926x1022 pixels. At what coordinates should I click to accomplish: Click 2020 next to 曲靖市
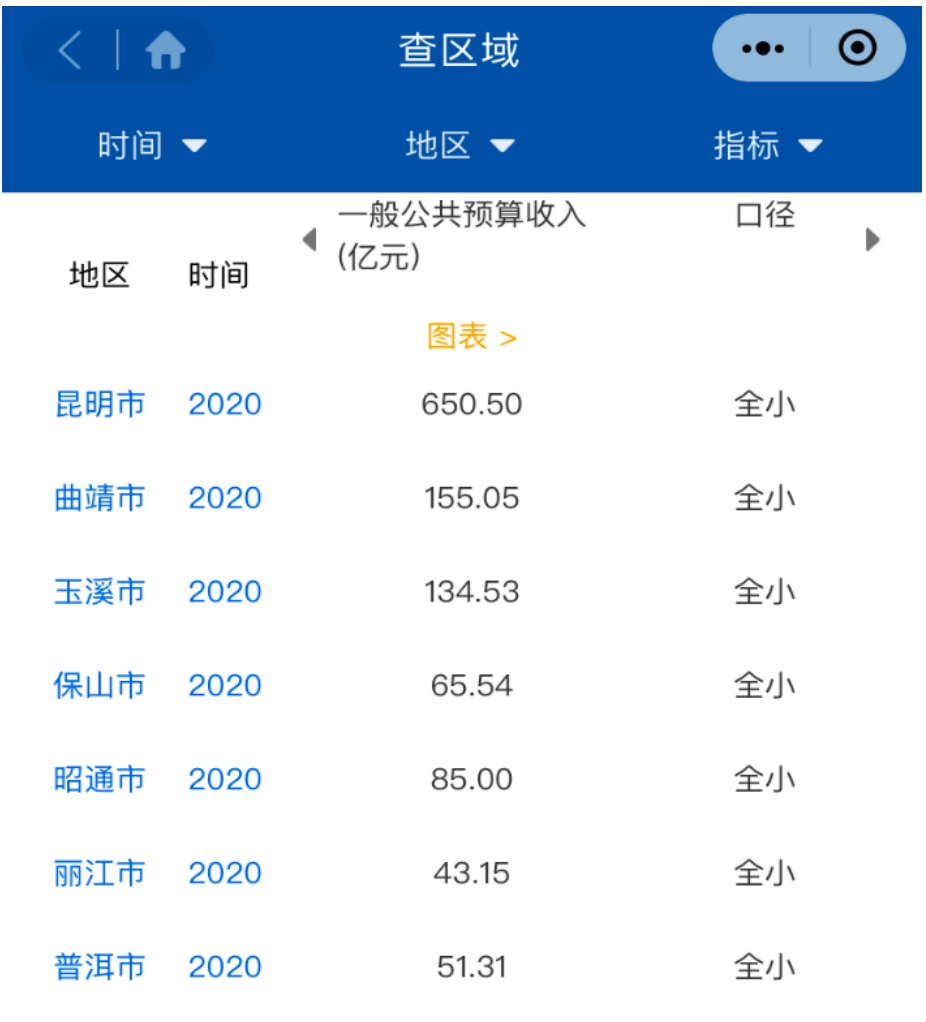tap(224, 498)
